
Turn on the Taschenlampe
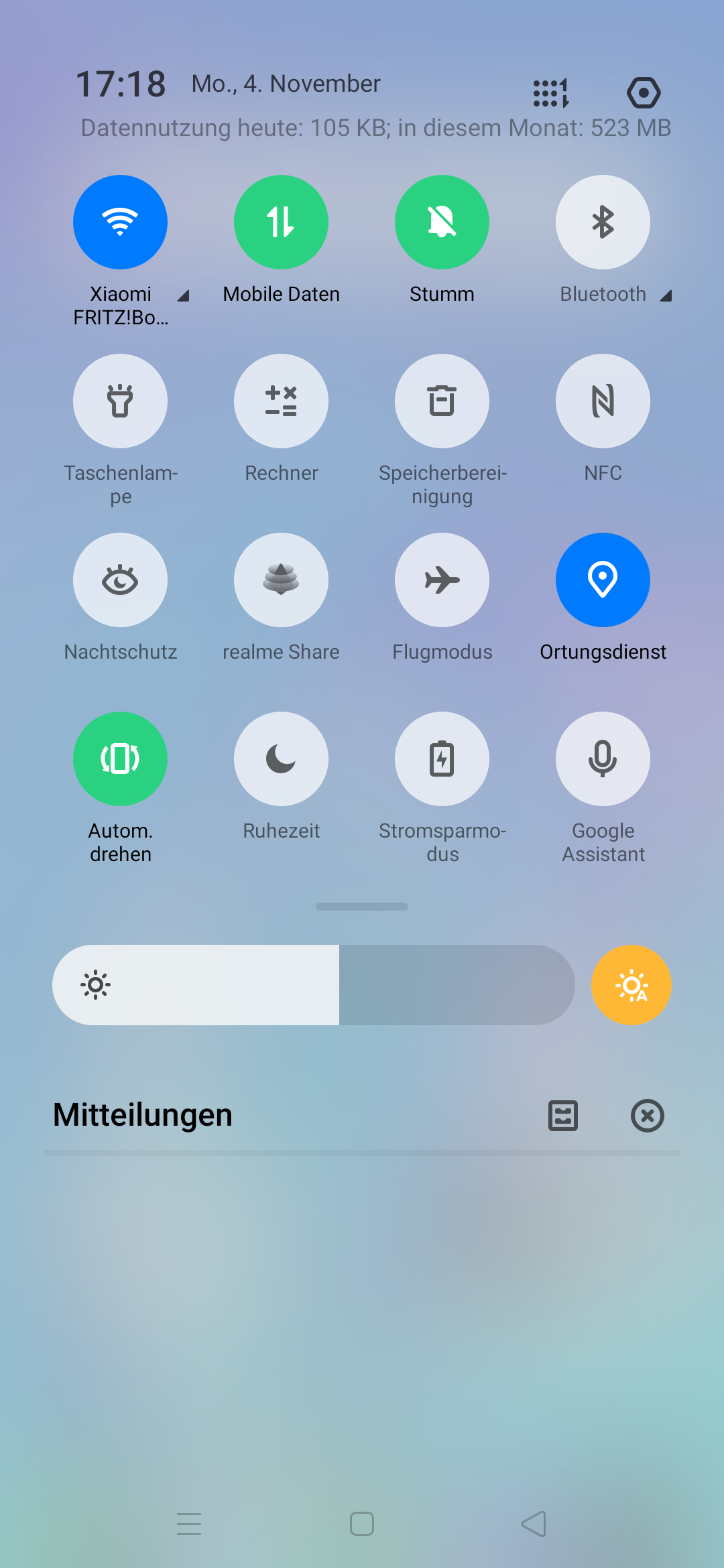pyautogui.click(x=120, y=401)
